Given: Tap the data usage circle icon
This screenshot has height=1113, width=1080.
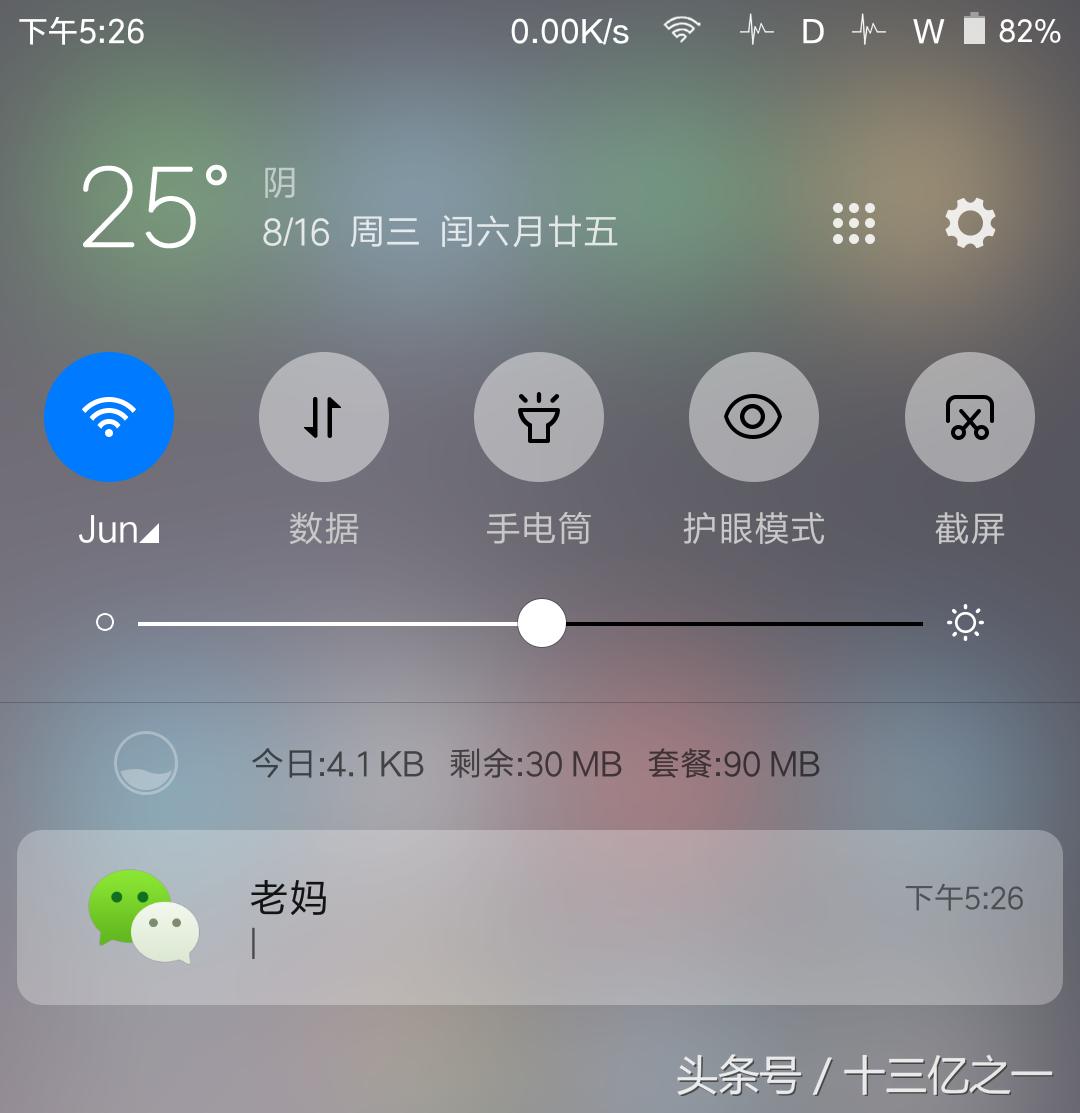Looking at the screenshot, I should click(x=146, y=763).
